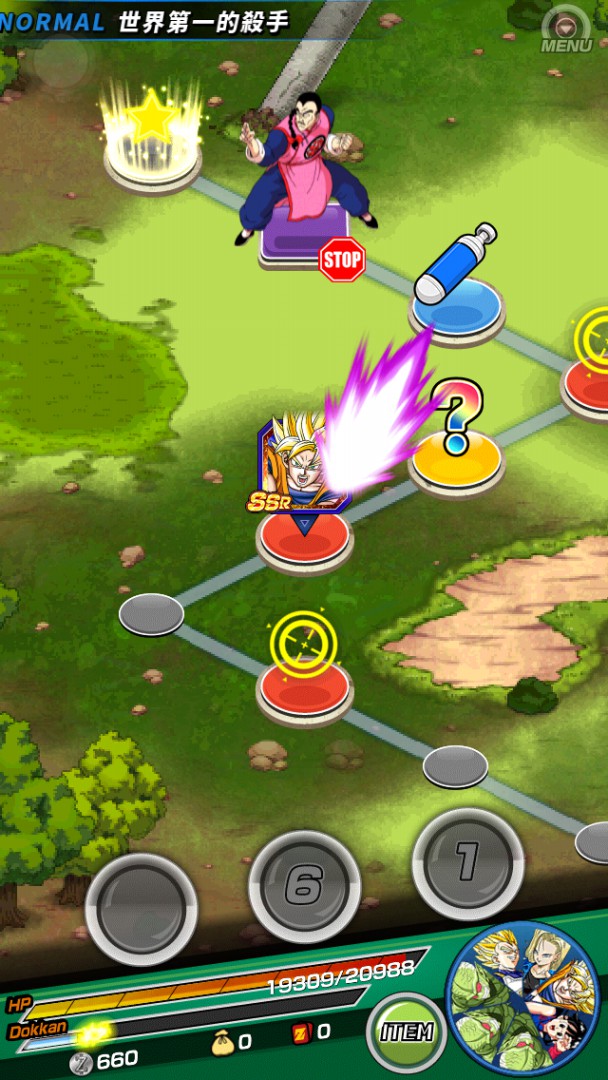The height and width of the screenshot is (1080, 608).
Task: Tap the blank dice button
Action: tap(141, 908)
